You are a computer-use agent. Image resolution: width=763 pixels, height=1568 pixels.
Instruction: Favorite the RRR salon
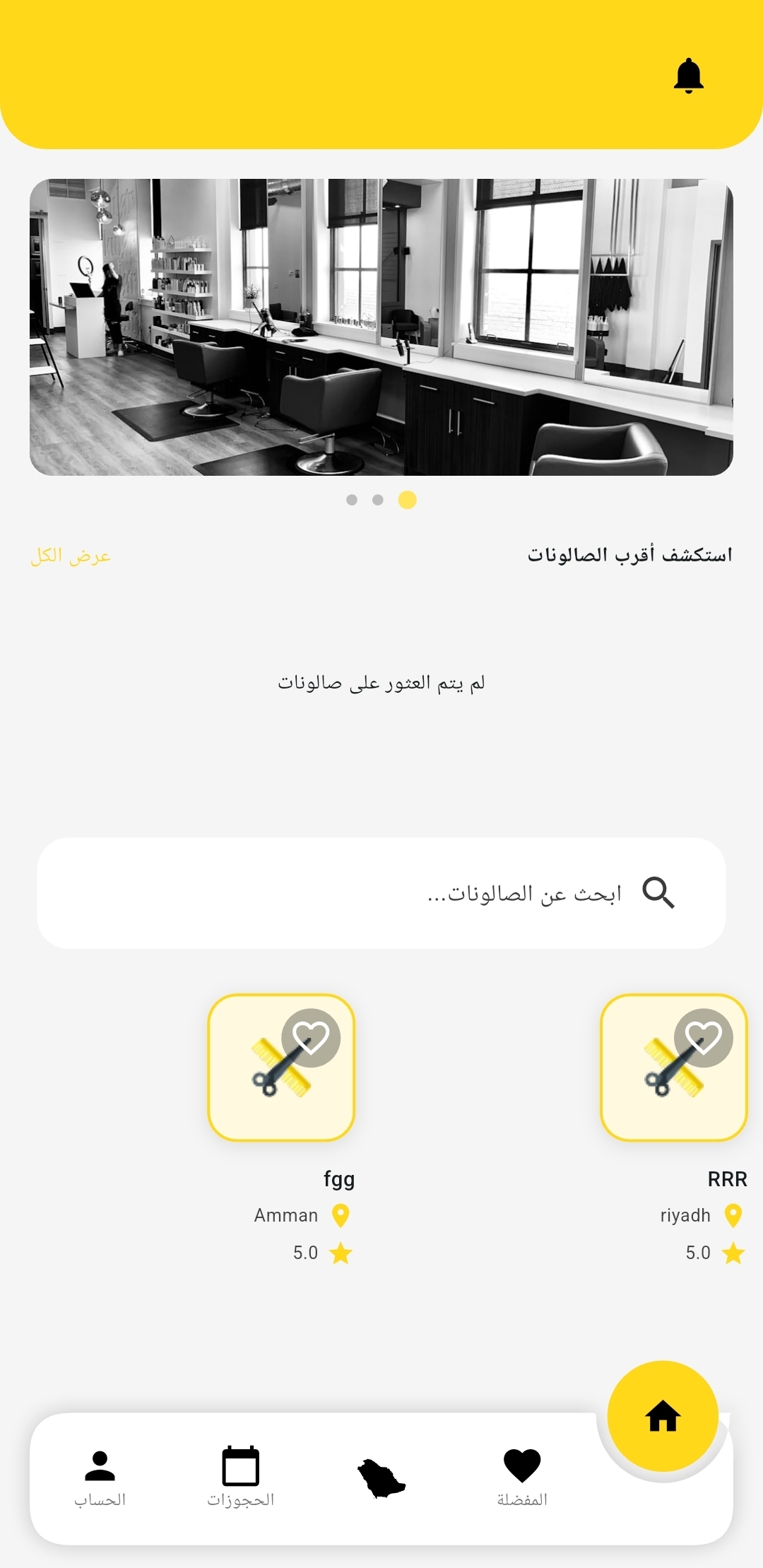click(x=704, y=1038)
